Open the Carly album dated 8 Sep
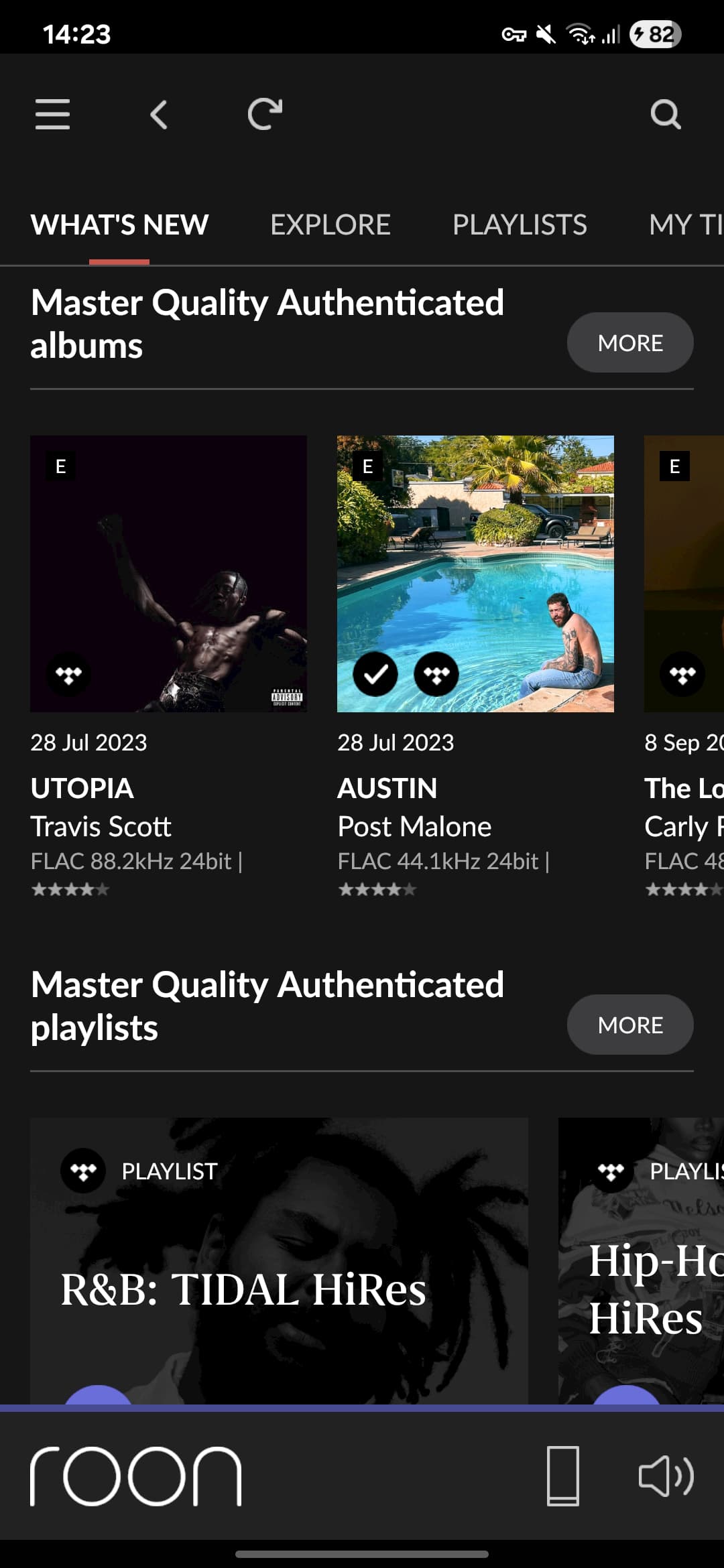Viewport: 724px width, 1568px height. 685,574
